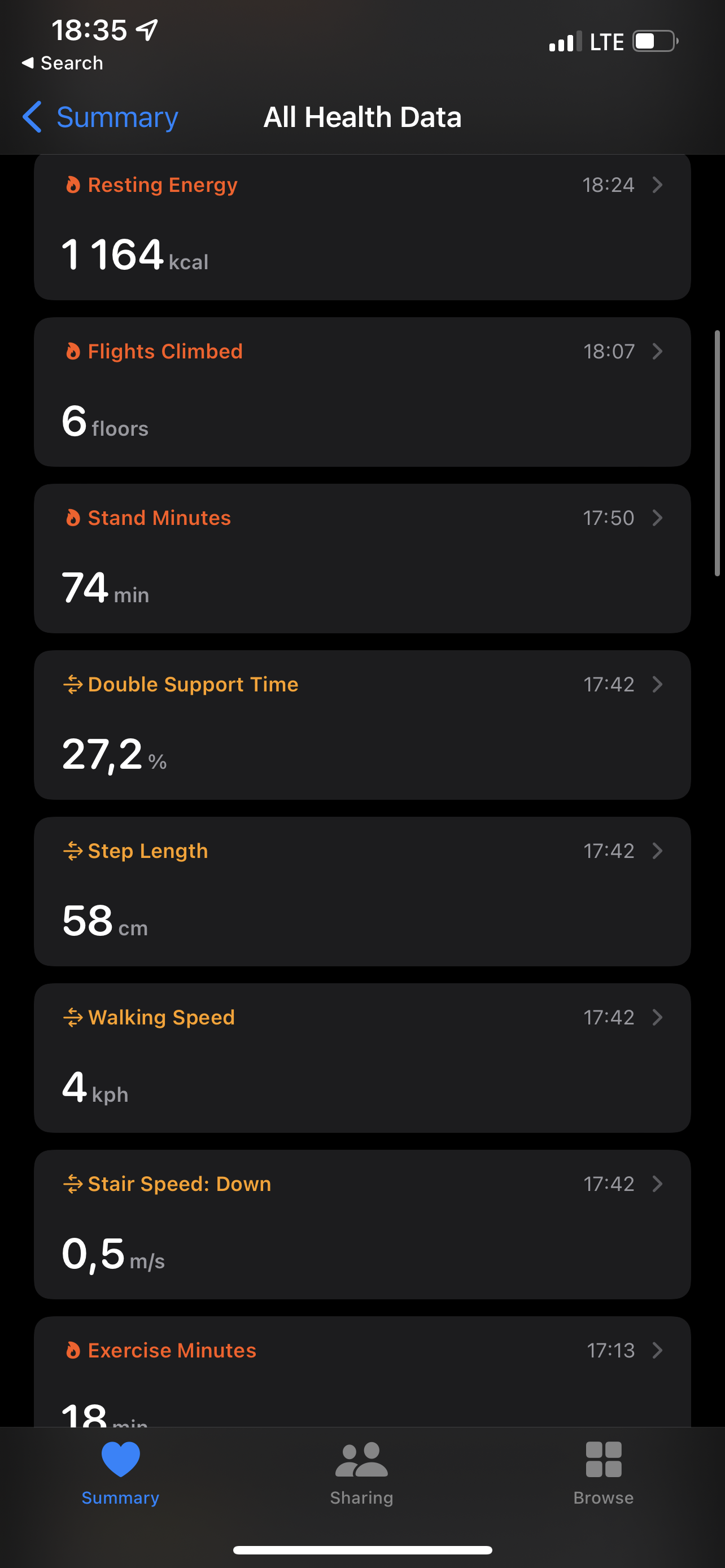Image resolution: width=725 pixels, height=1568 pixels.
Task: View Stair Speed: Down data
Action: [x=362, y=1224]
